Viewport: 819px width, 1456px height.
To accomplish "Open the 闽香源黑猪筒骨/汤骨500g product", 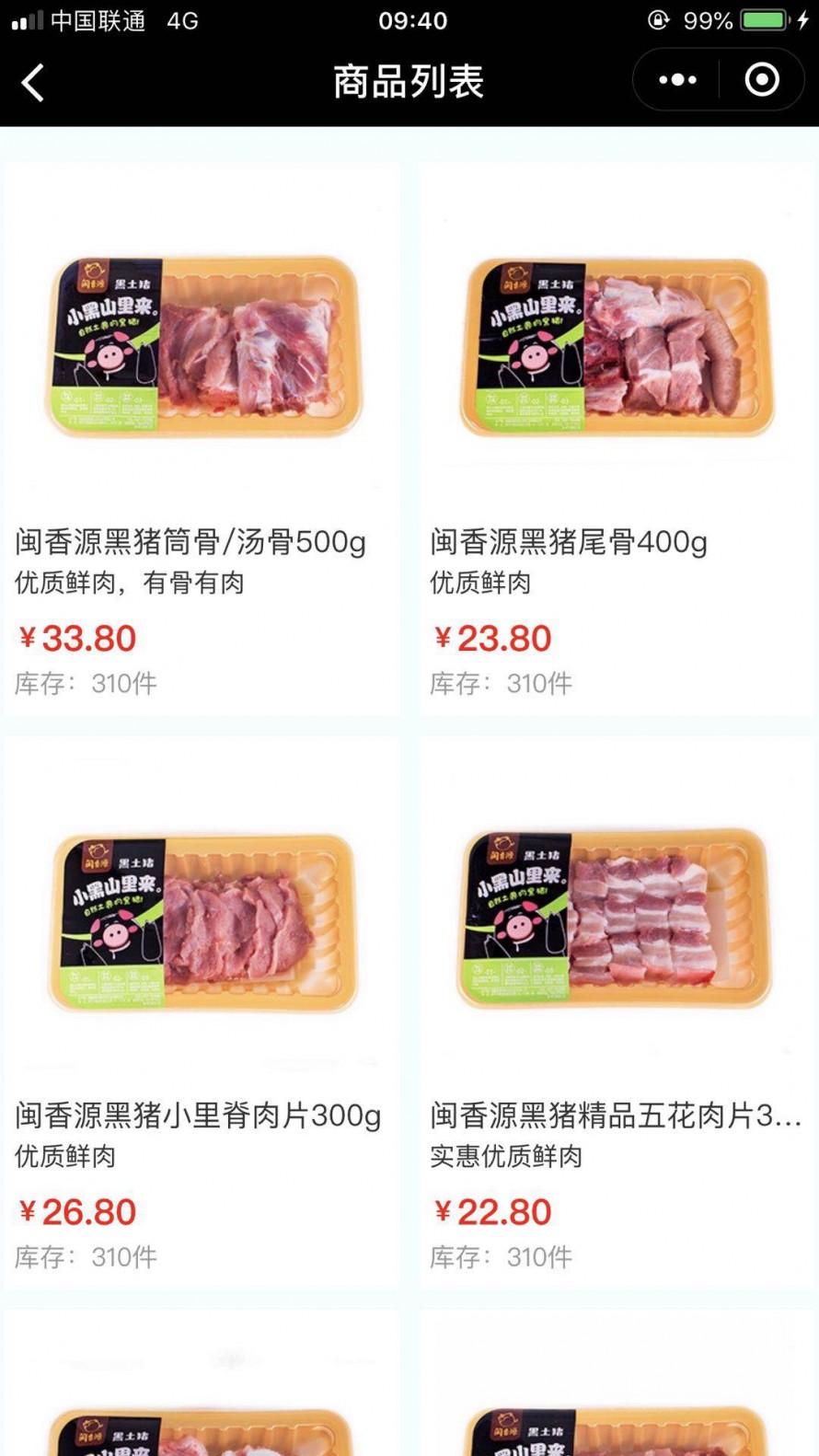I will tap(202, 439).
